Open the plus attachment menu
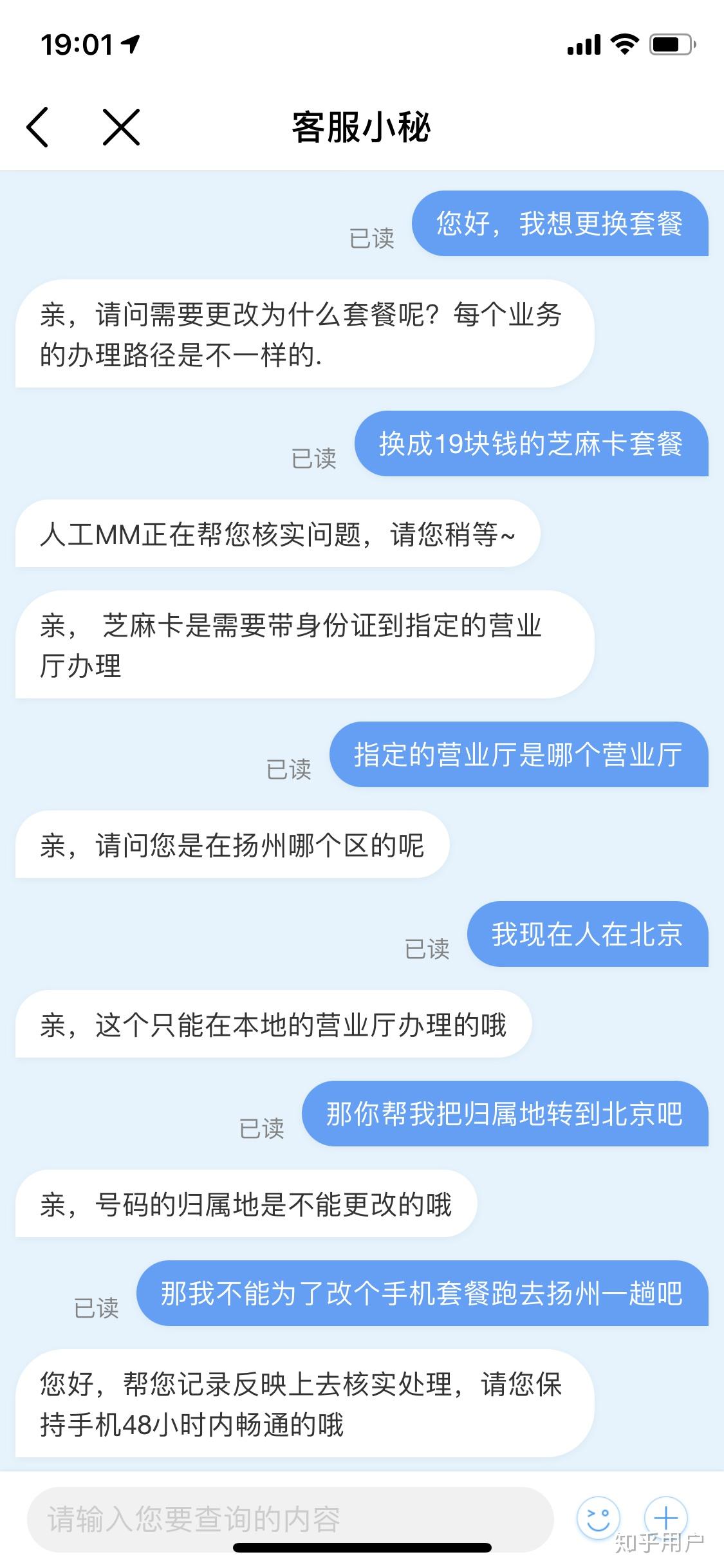The image size is (724, 1568). coord(665,1518)
